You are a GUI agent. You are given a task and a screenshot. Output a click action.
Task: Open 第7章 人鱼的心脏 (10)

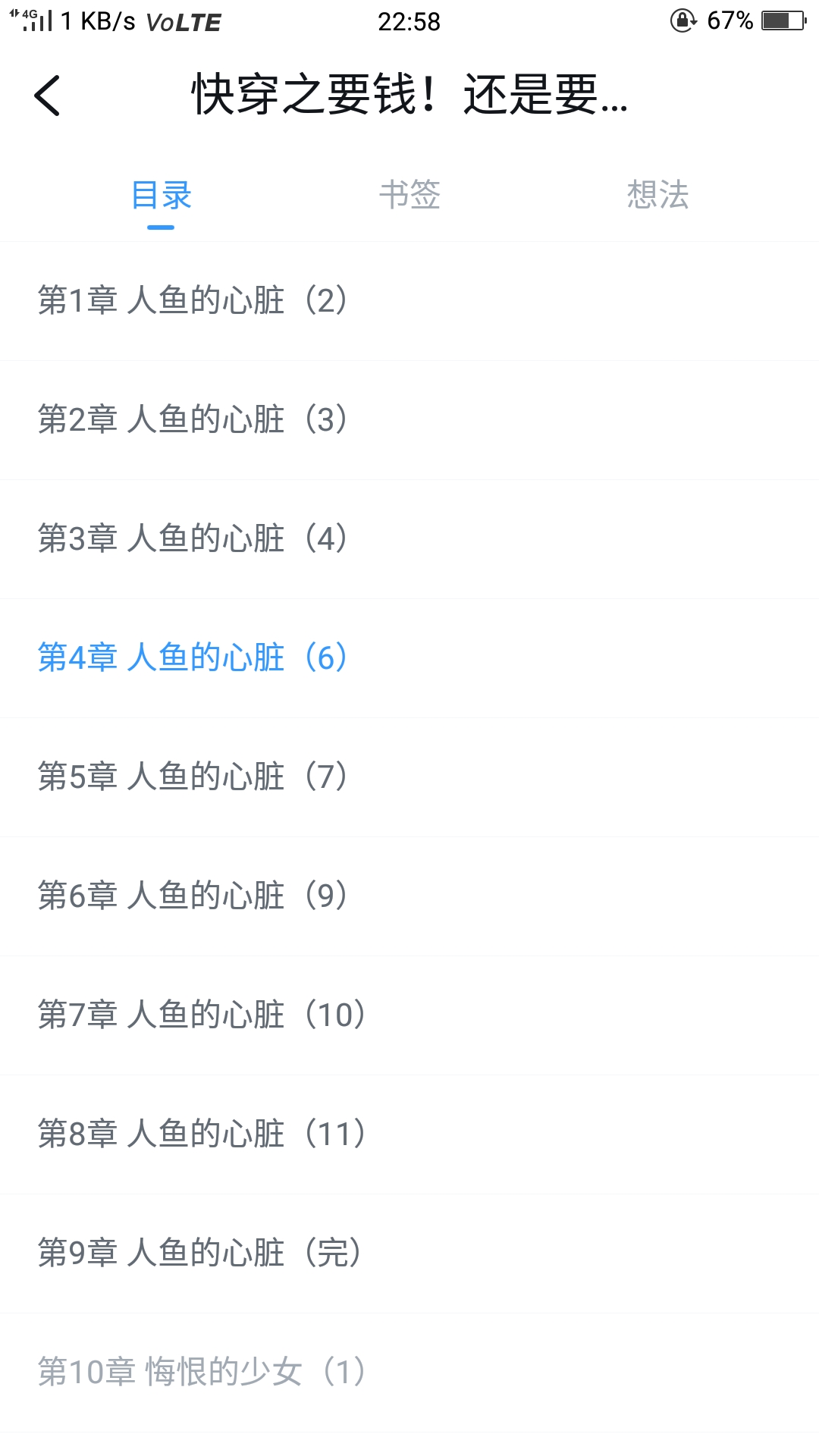point(202,1015)
